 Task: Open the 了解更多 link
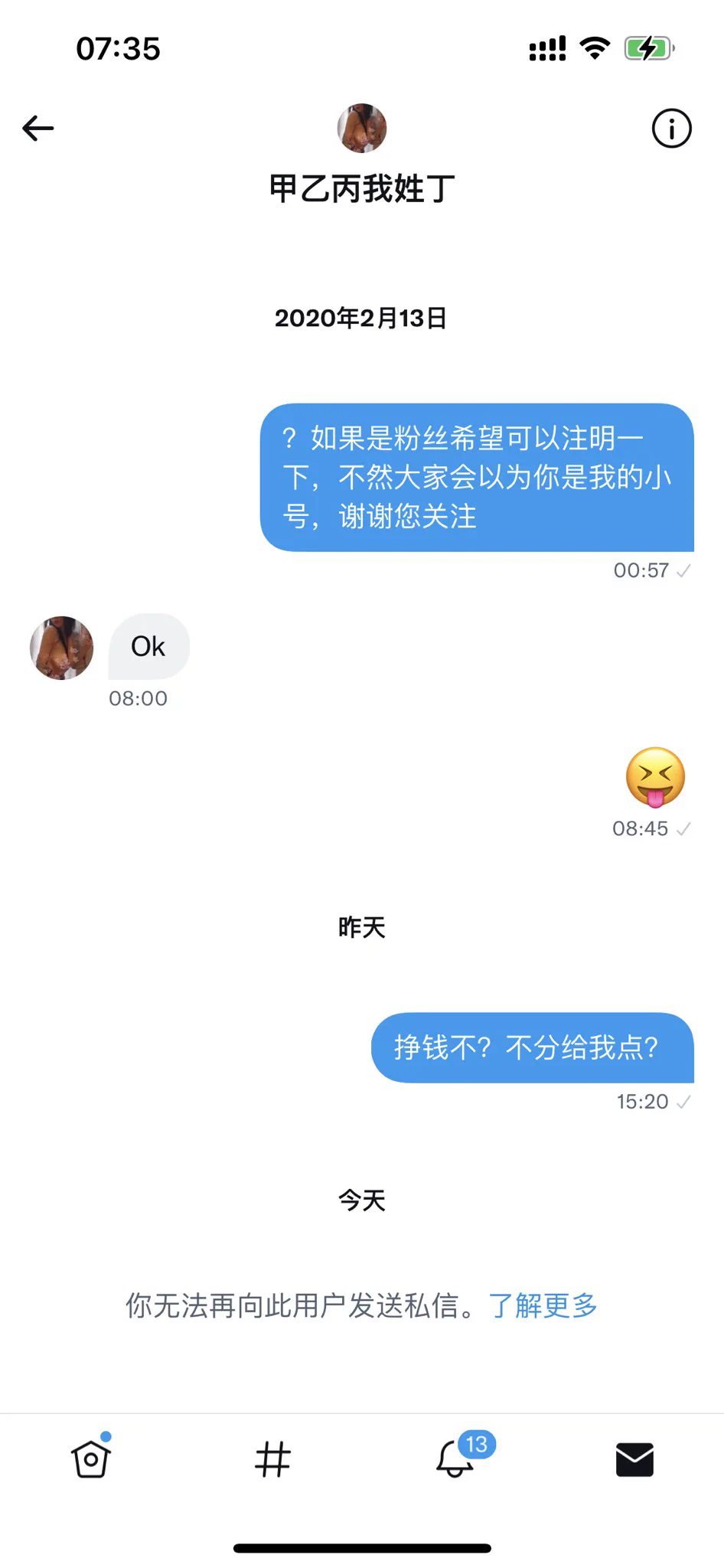(543, 1305)
